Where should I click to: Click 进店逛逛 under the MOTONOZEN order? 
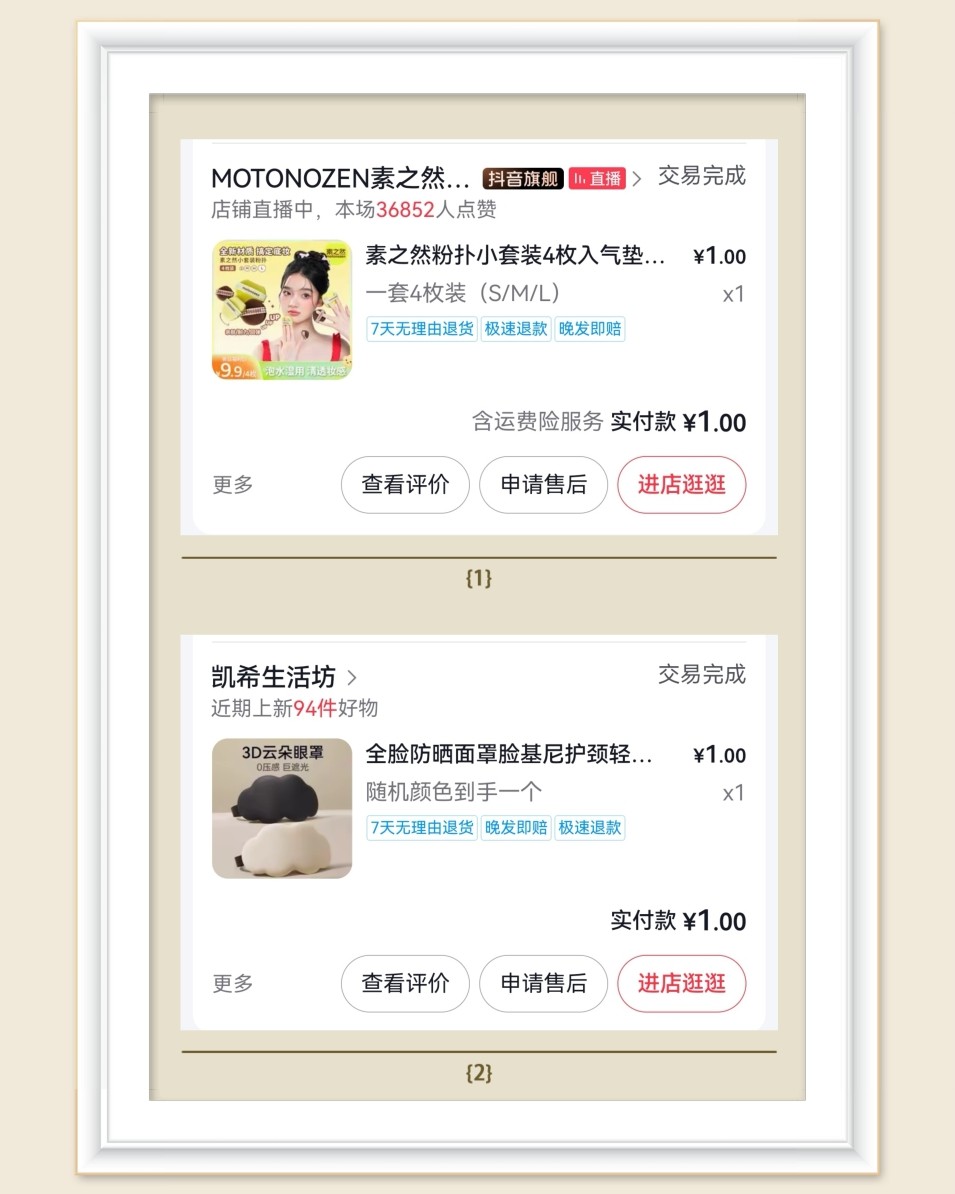[x=681, y=485]
